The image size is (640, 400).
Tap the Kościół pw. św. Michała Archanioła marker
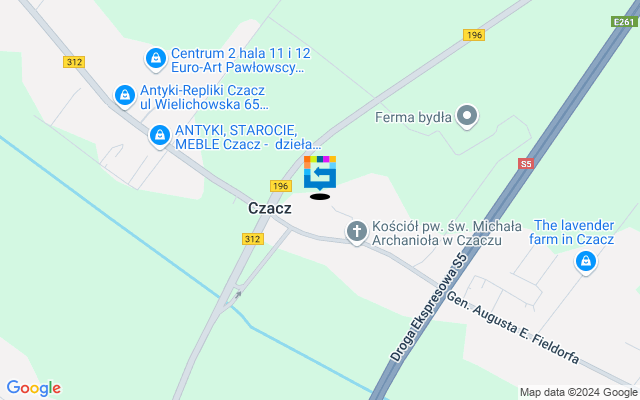click(x=356, y=232)
